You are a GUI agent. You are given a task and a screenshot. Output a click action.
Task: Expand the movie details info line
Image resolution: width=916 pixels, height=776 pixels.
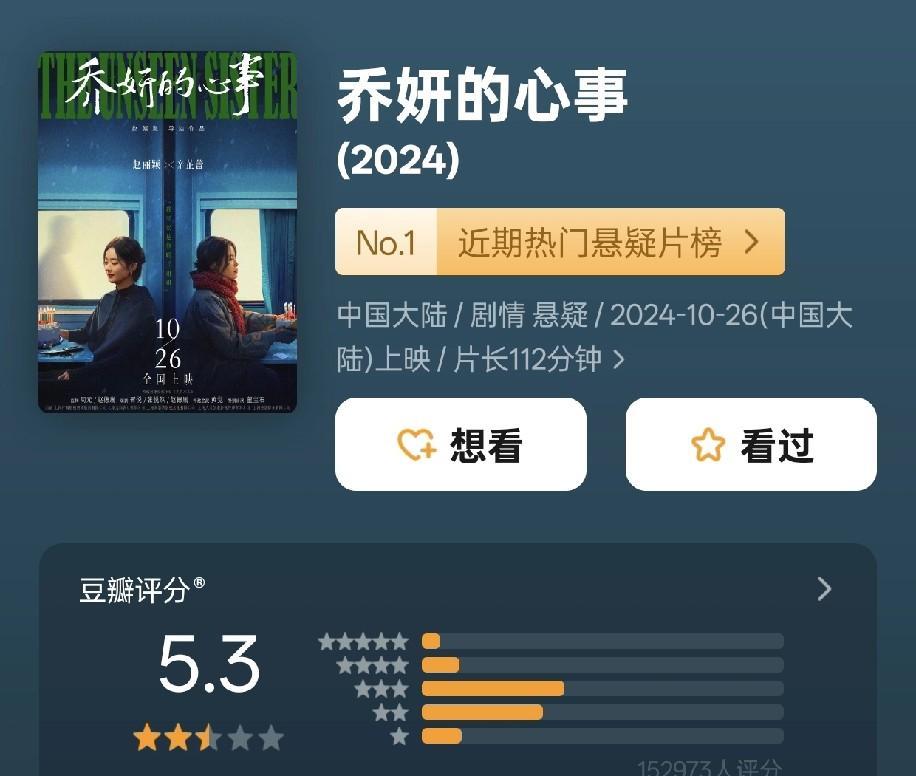pyautogui.click(x=618, y=360)
